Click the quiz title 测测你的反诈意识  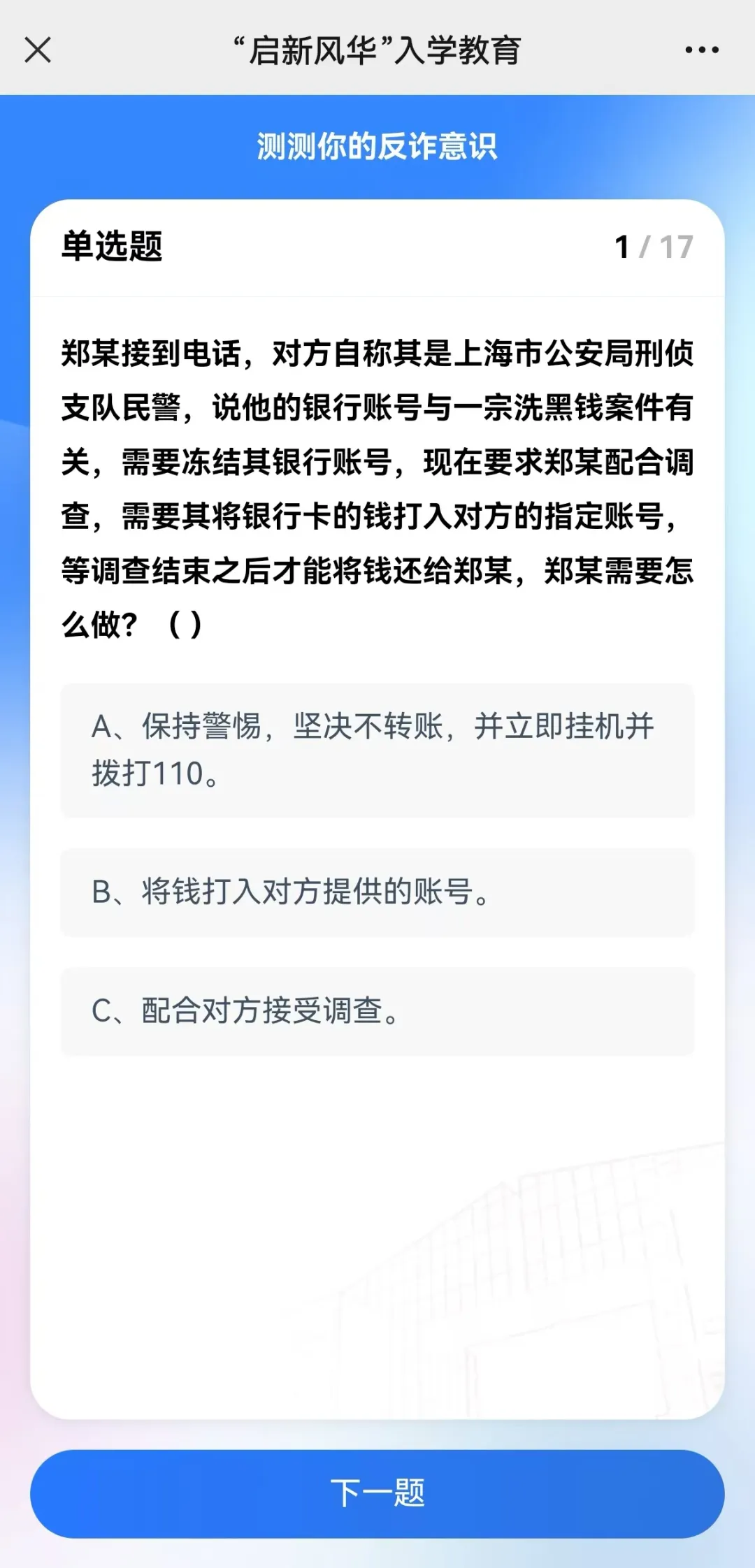pyautogui.click(x=377, y=145)
